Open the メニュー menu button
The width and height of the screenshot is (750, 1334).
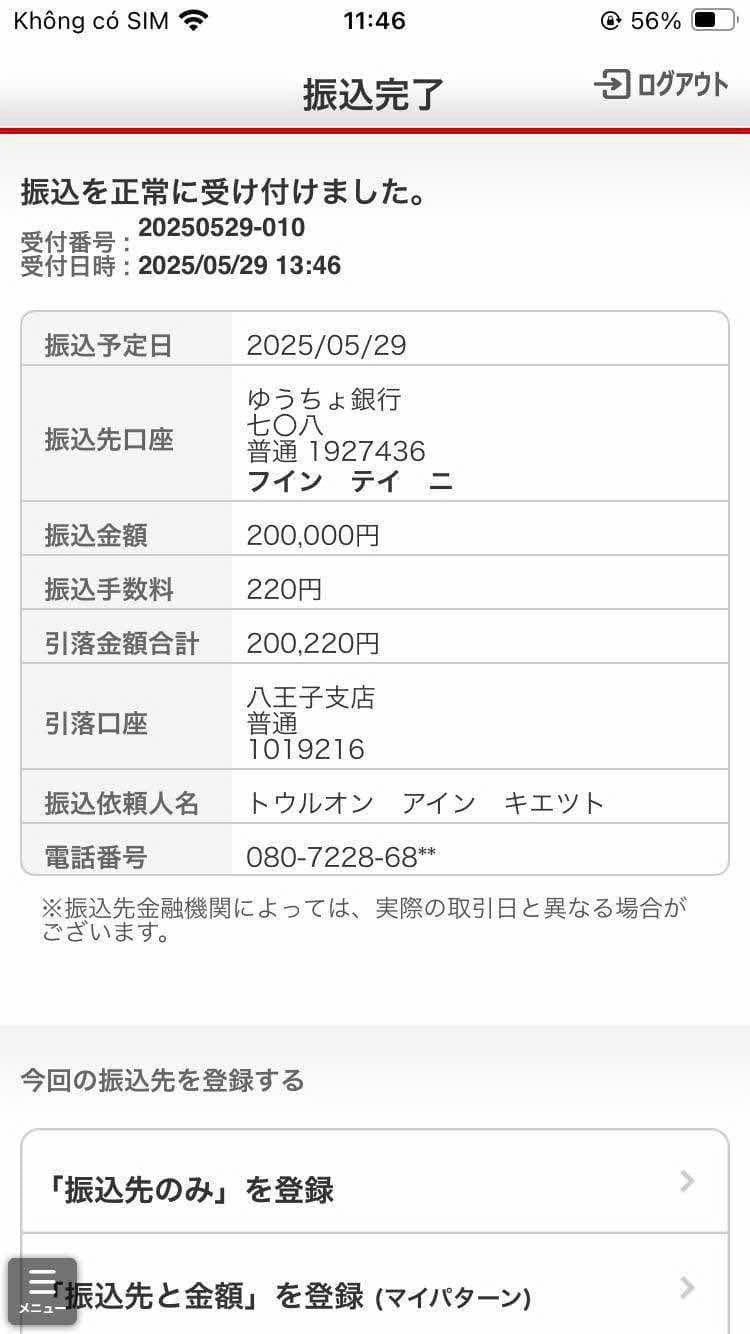[x=42, y=1290]
